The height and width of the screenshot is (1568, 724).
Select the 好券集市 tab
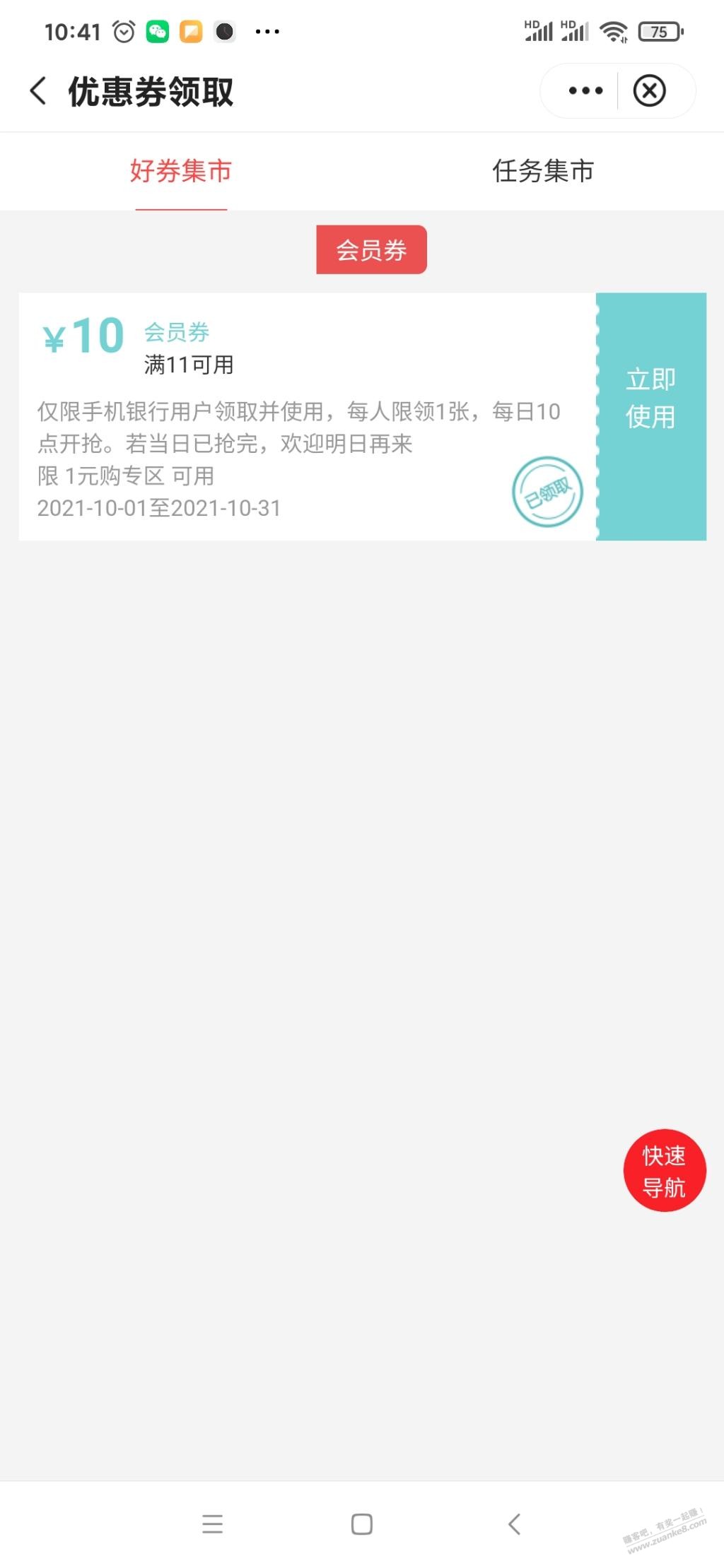coord(181,171)
